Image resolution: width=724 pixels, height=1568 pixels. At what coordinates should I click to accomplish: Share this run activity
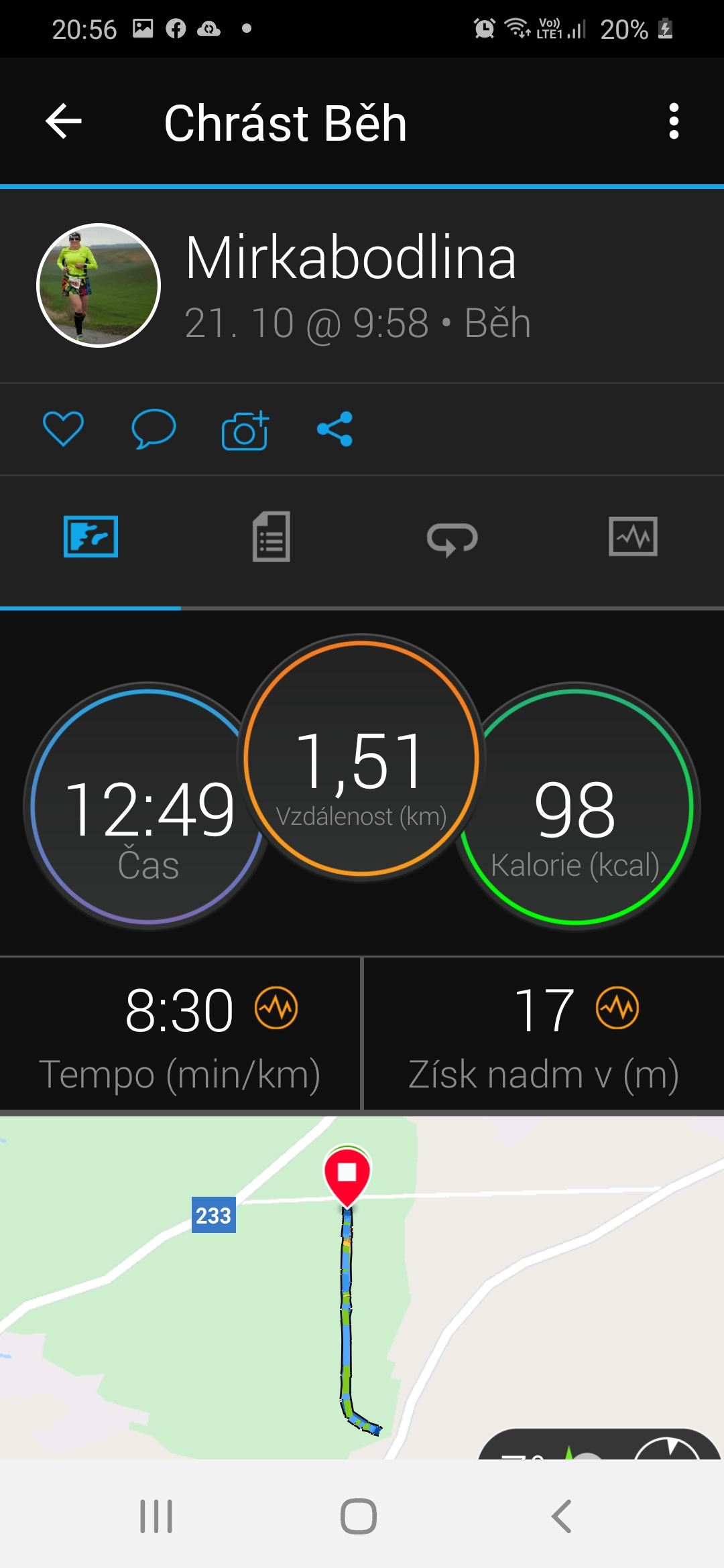tap(335, 429)
